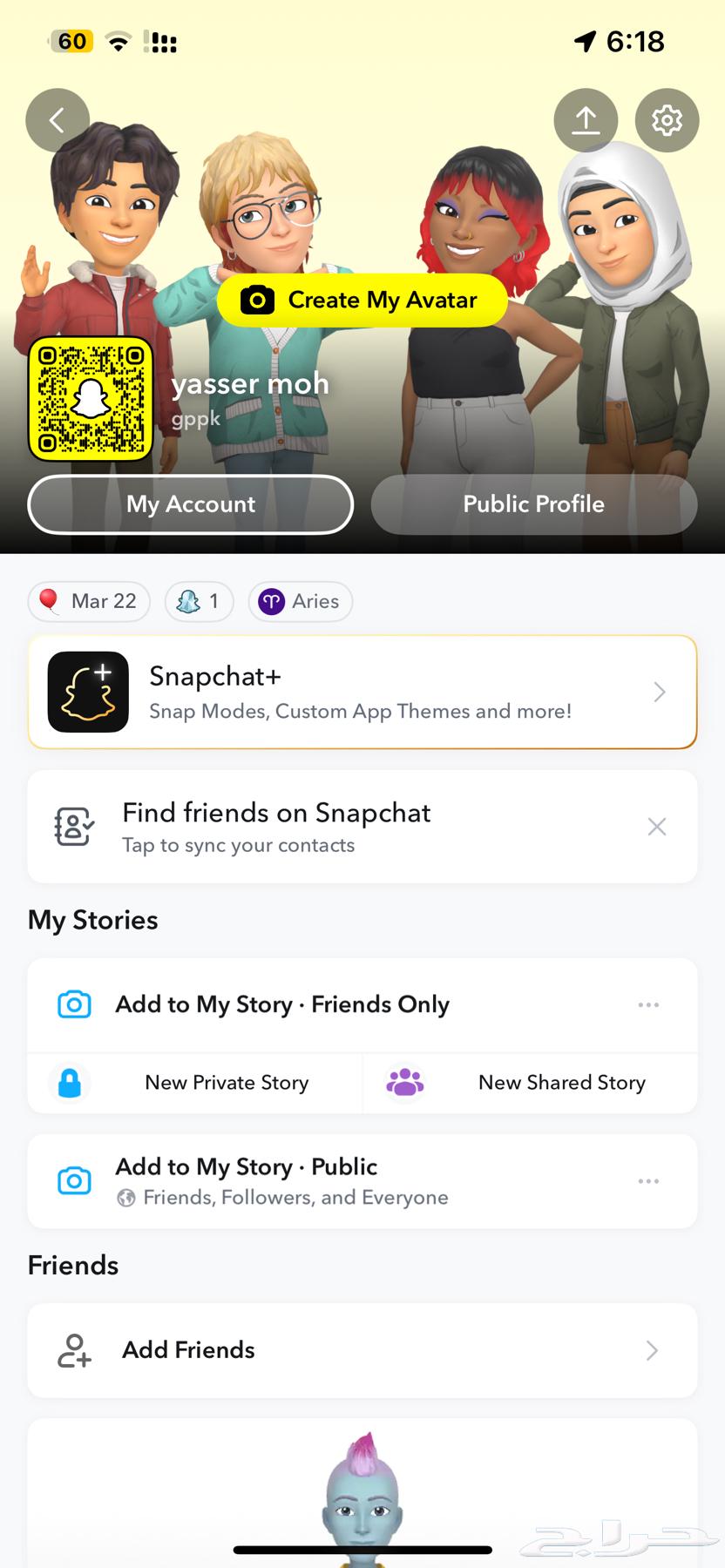Open the Snapchat+ ghost icon
The width and height of the screenshot is (725, 1568).
[x=88, y=692]
